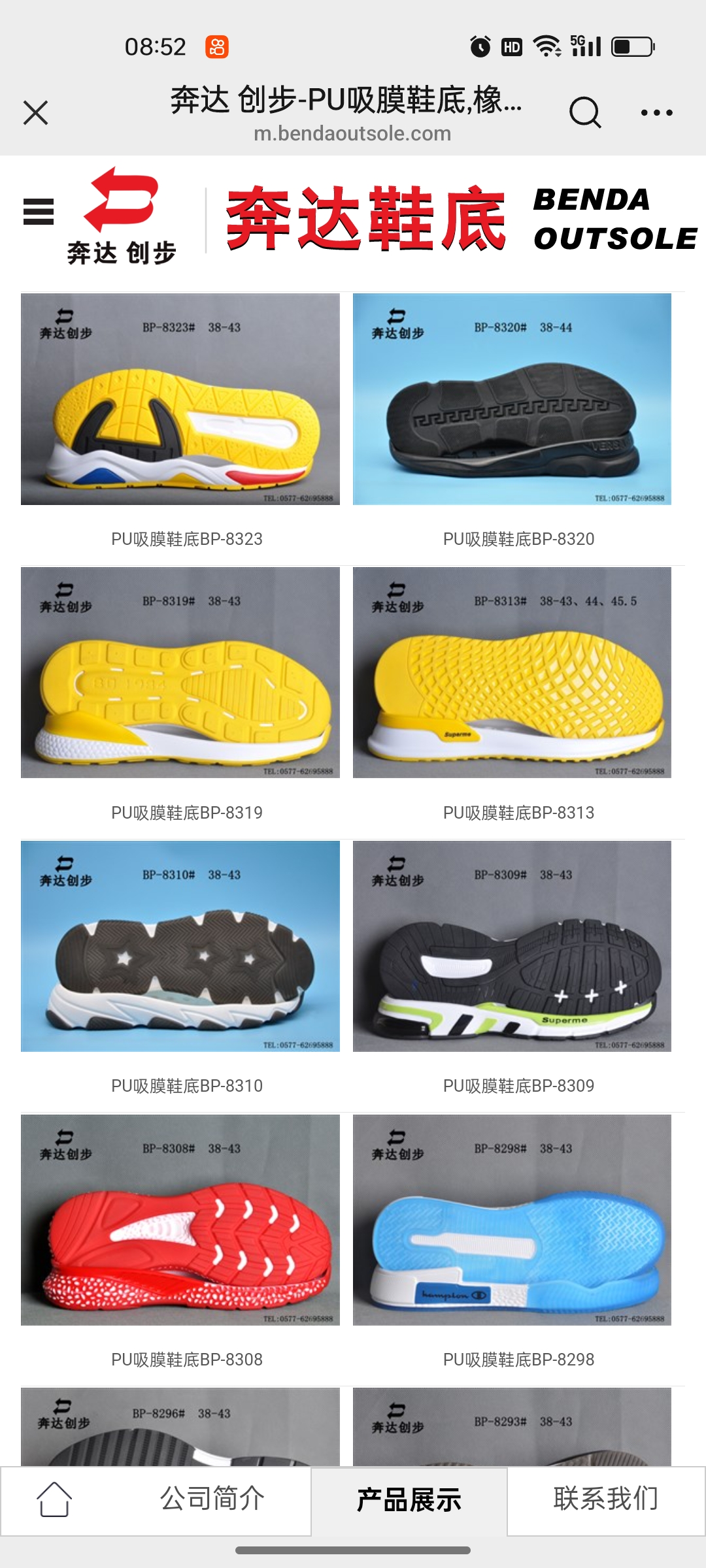Open the BP-8293 product tile

tap(512, 1428)
